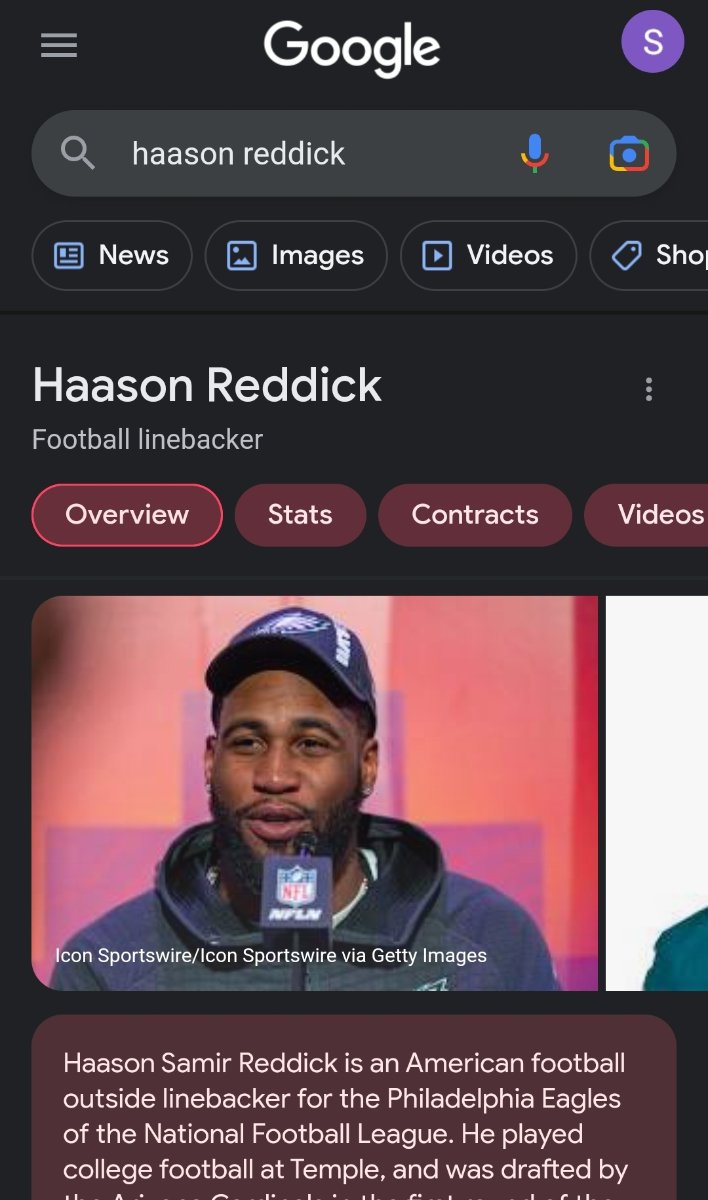The width and height of the screenshot is (708, 1200).
Task: View the Contracts tab
Action: tap(475, 515)
